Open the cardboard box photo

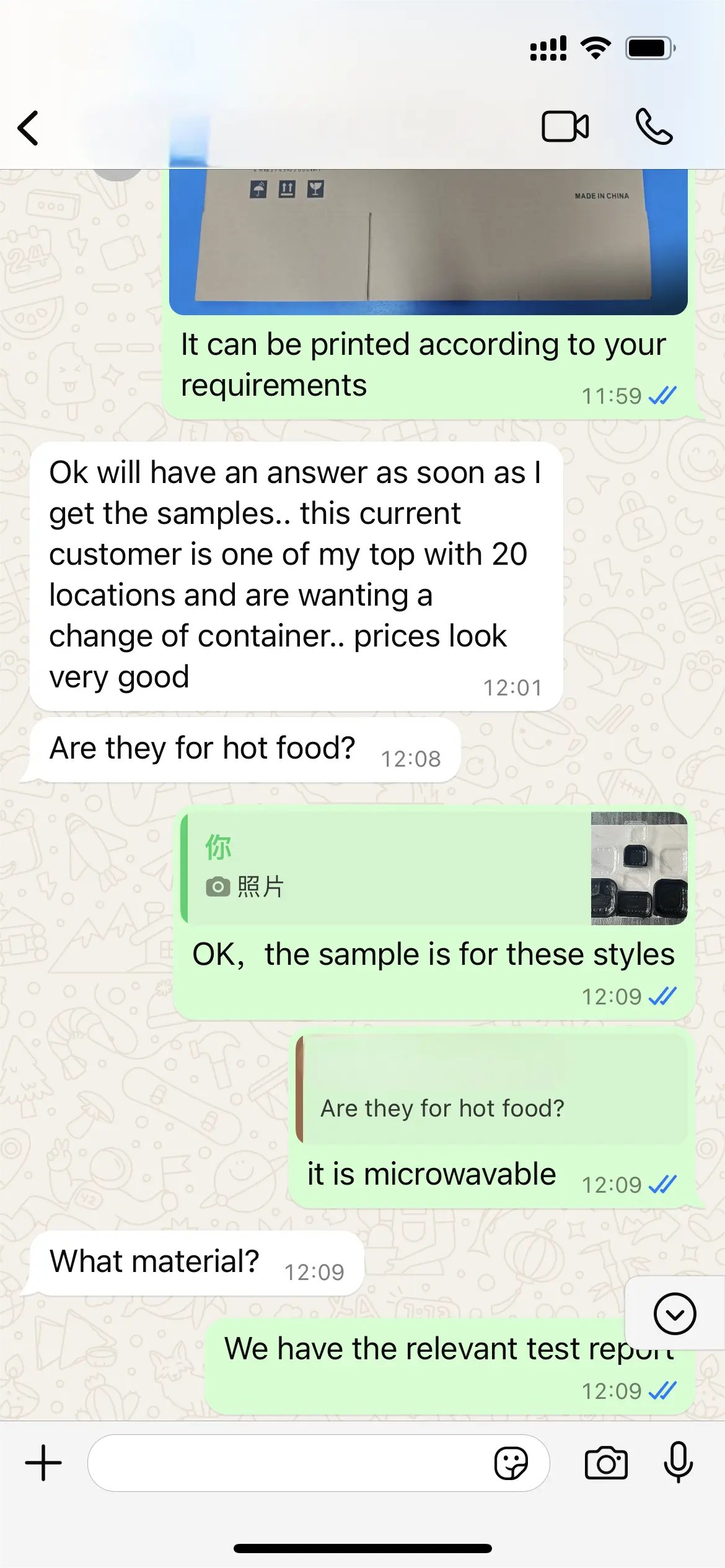tap(428, 243)
